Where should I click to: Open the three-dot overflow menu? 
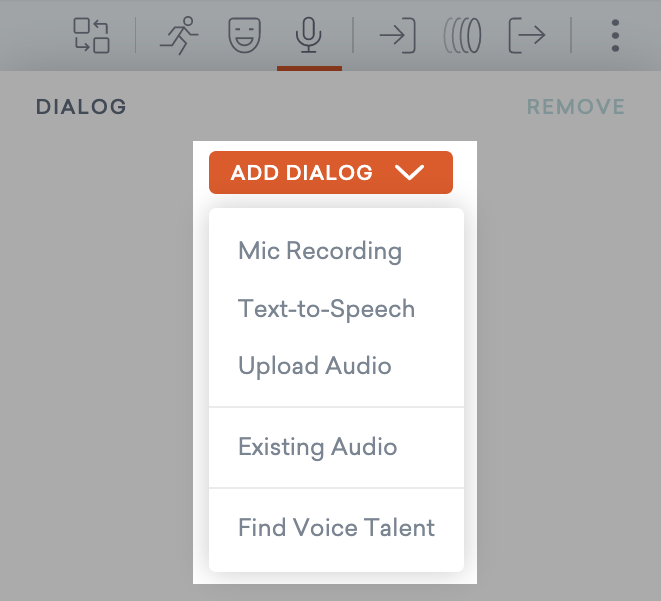pos(614,36)
